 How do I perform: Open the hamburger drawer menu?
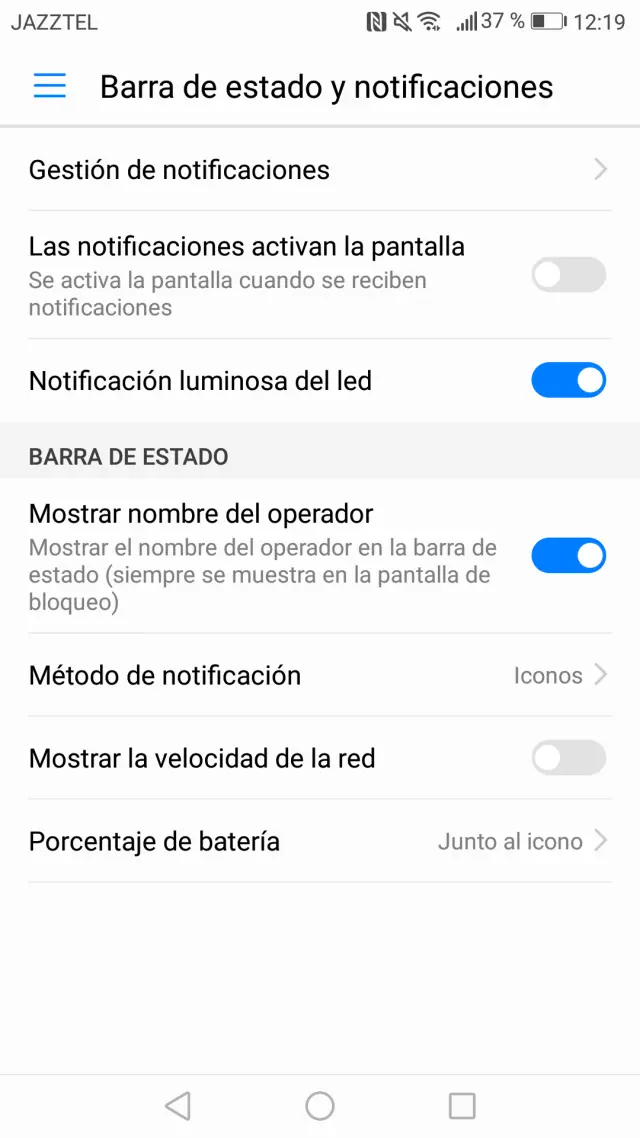click(x=49, y=86)
